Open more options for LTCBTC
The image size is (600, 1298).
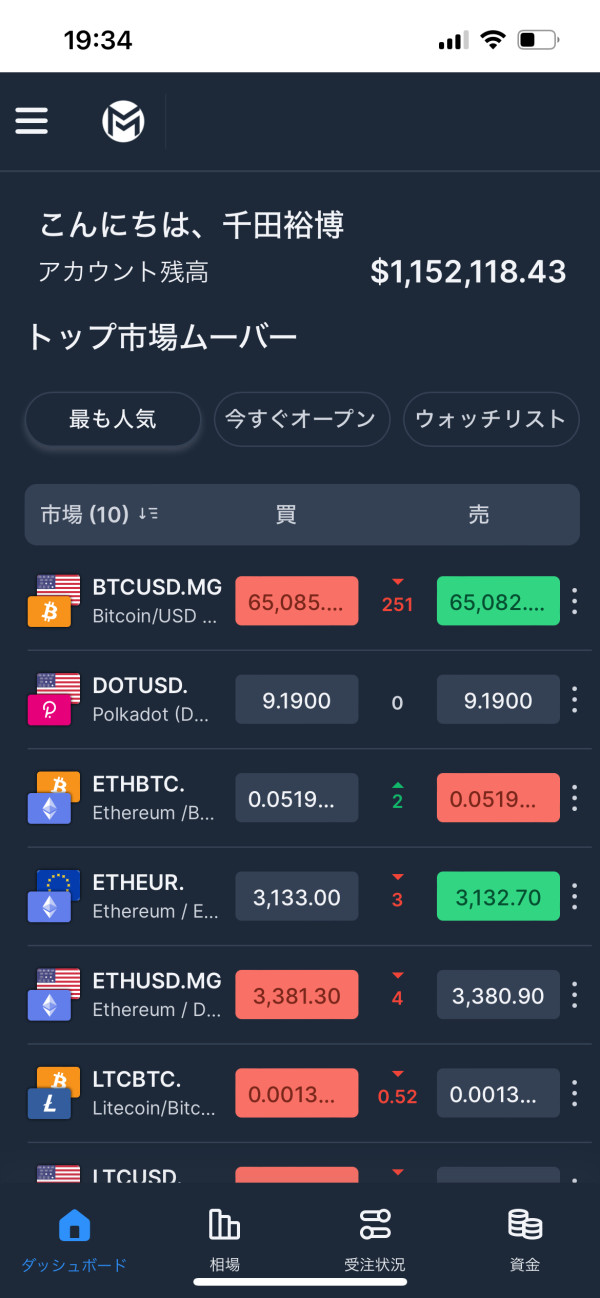coord(574,1094)
